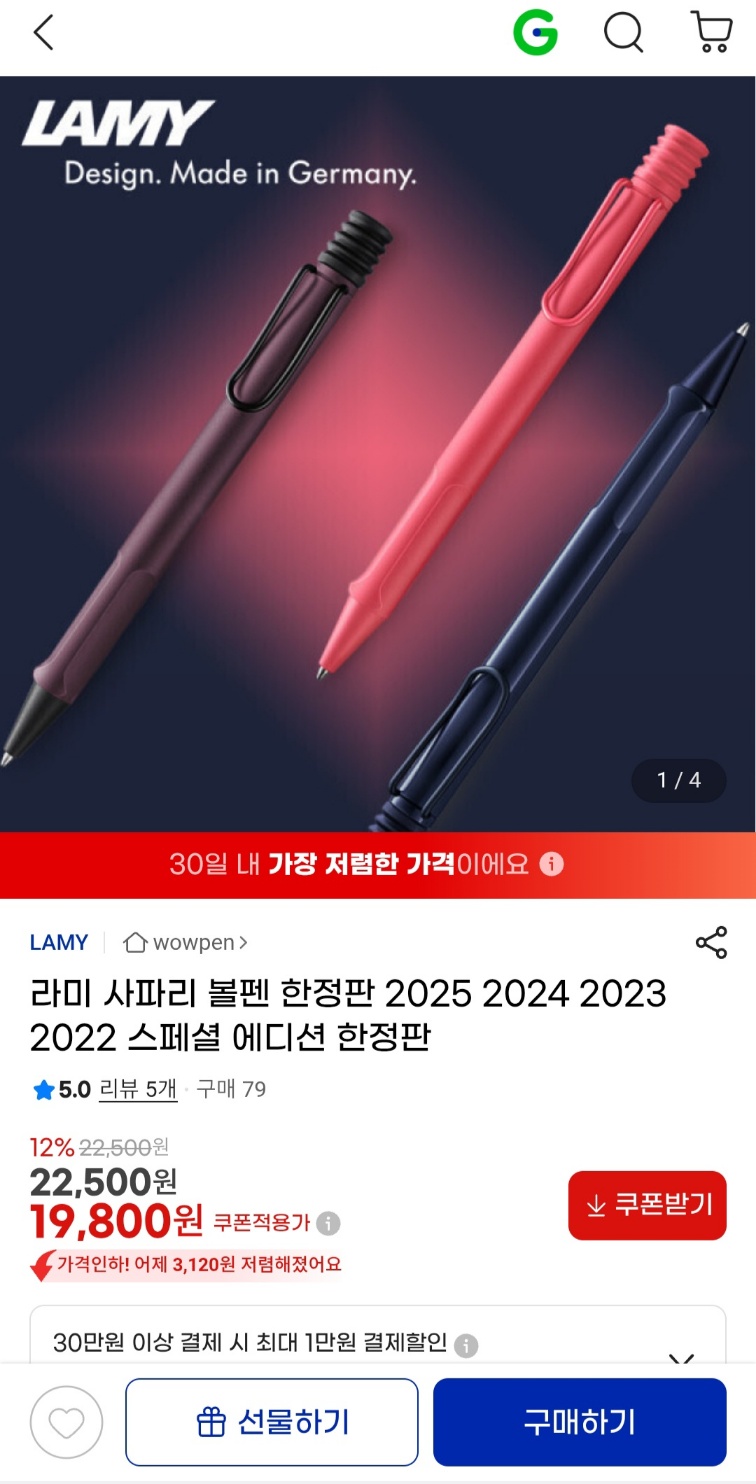
Task: Open the LAMY pen product image
Action: tap(378, 453)
